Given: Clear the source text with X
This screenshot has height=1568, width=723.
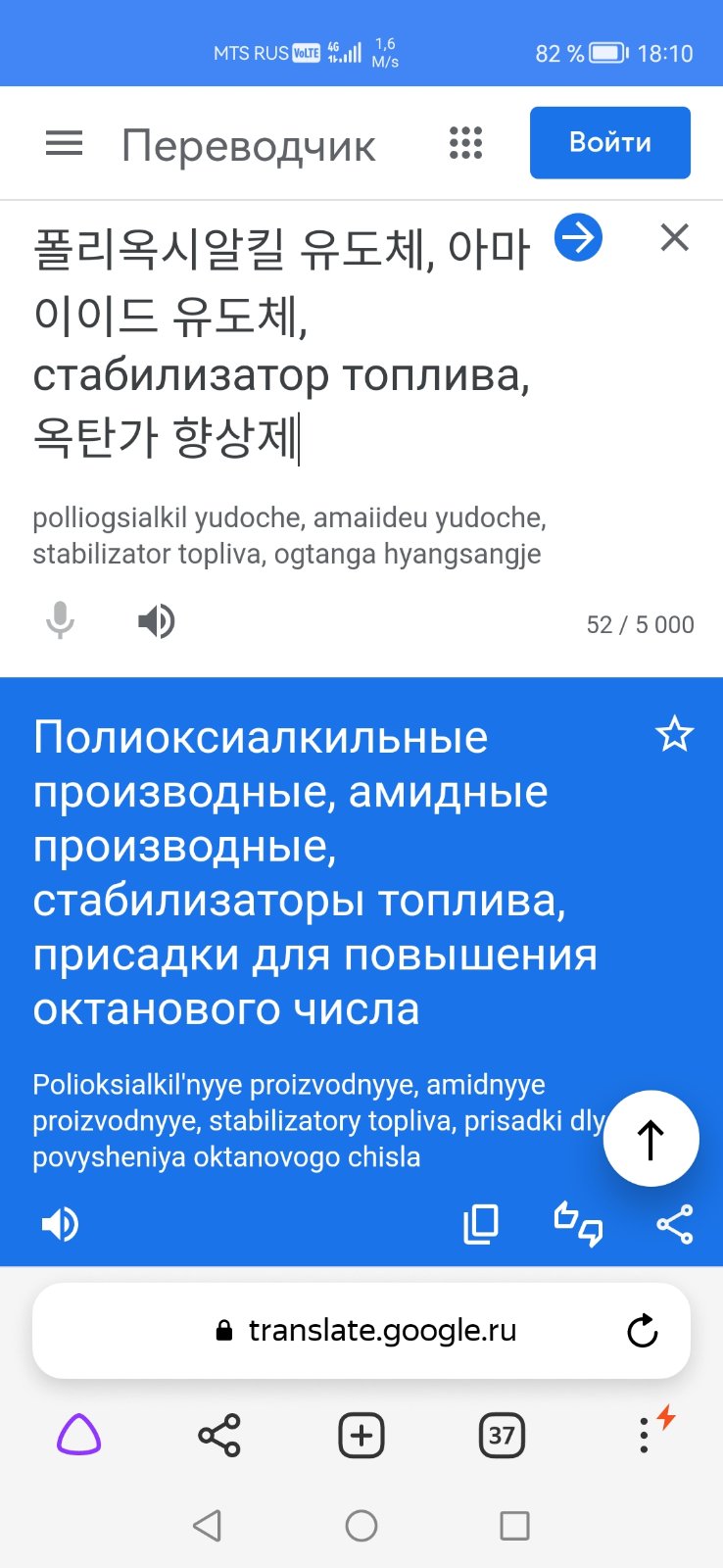Looking at the screenshot, I should click(675, 237).
